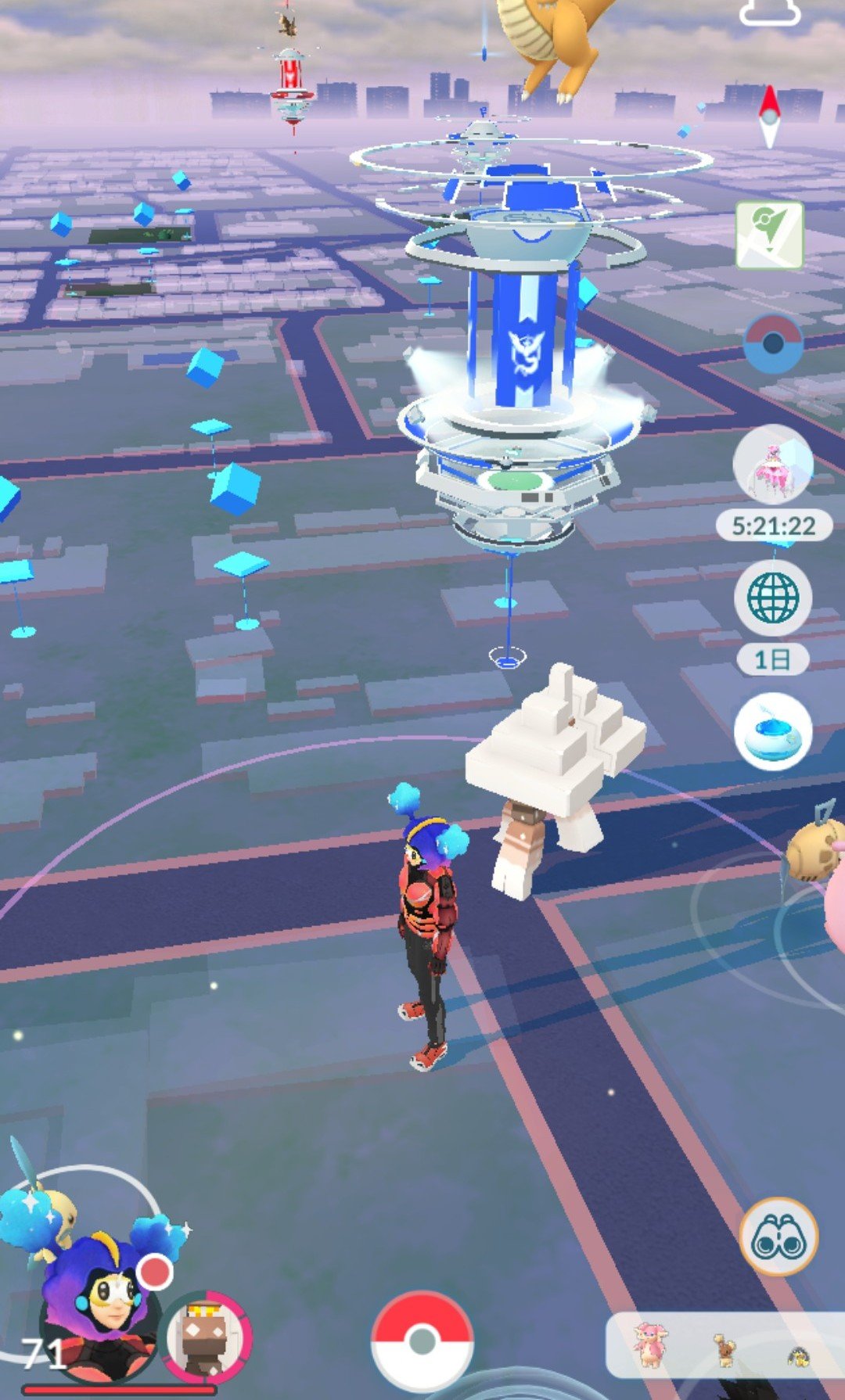The height and width of the screenshot is (1400, 845).
Task: Open the weather icon
Action: [770, 12]
